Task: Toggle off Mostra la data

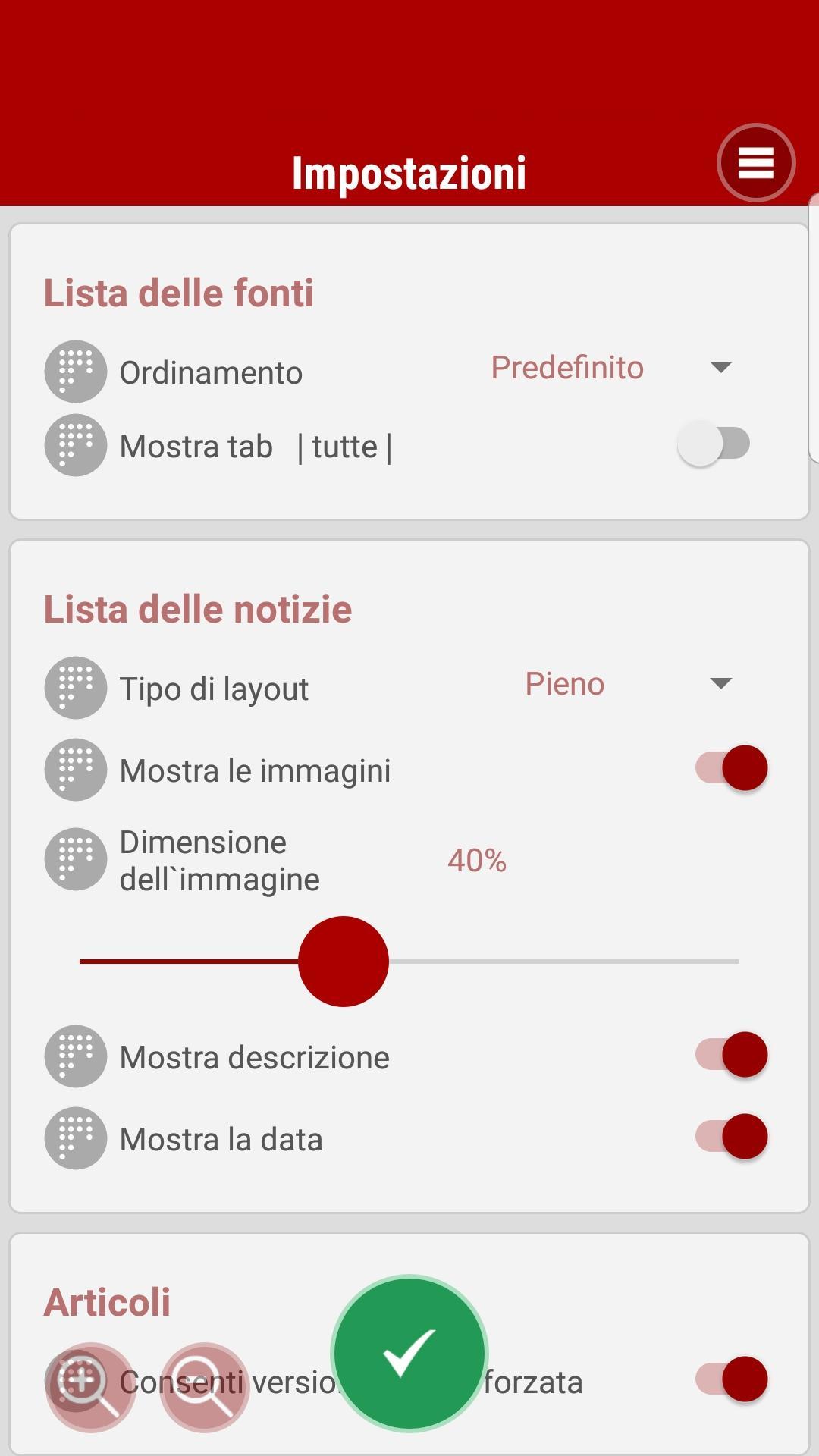Action: [732, 1137]
